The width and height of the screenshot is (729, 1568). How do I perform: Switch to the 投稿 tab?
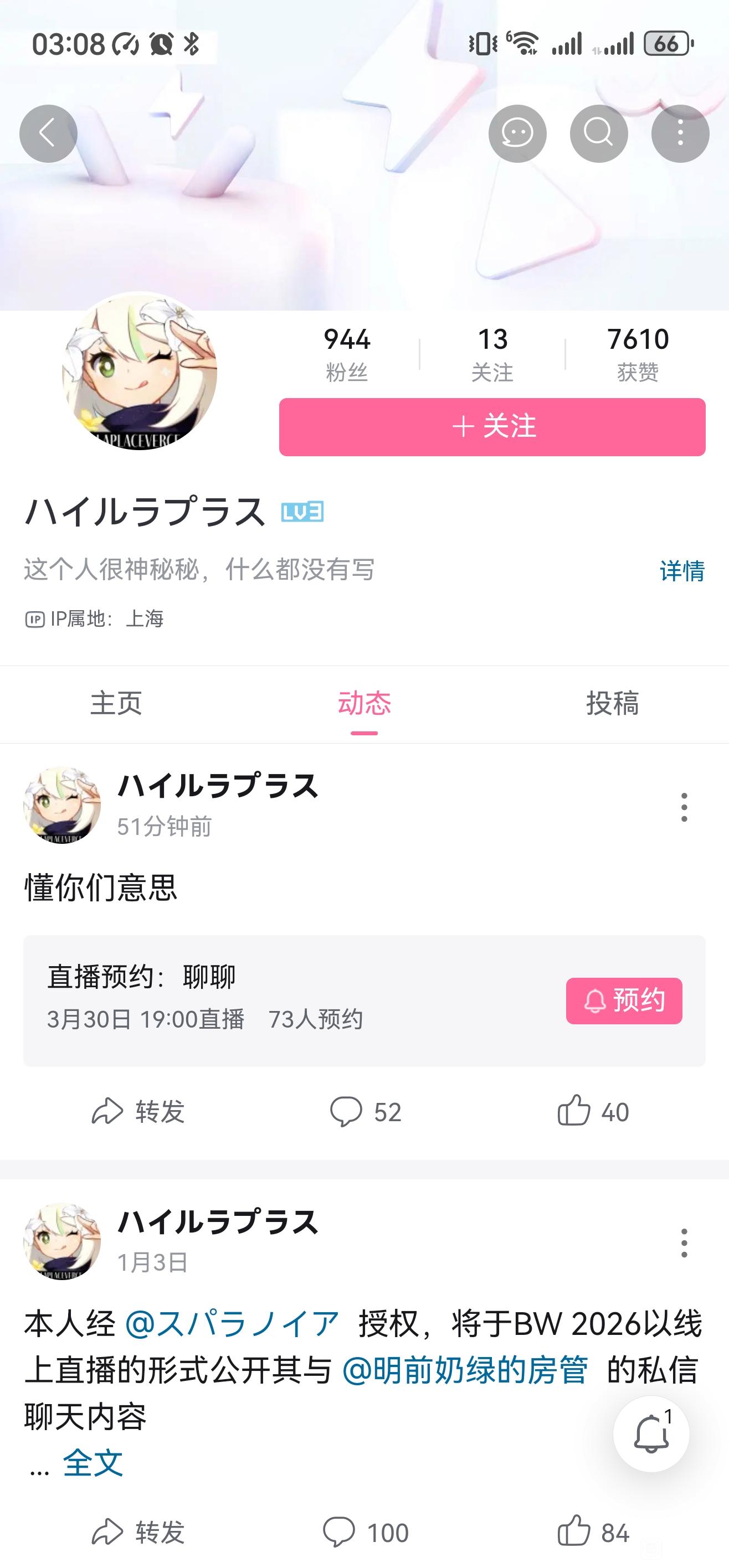612,704
